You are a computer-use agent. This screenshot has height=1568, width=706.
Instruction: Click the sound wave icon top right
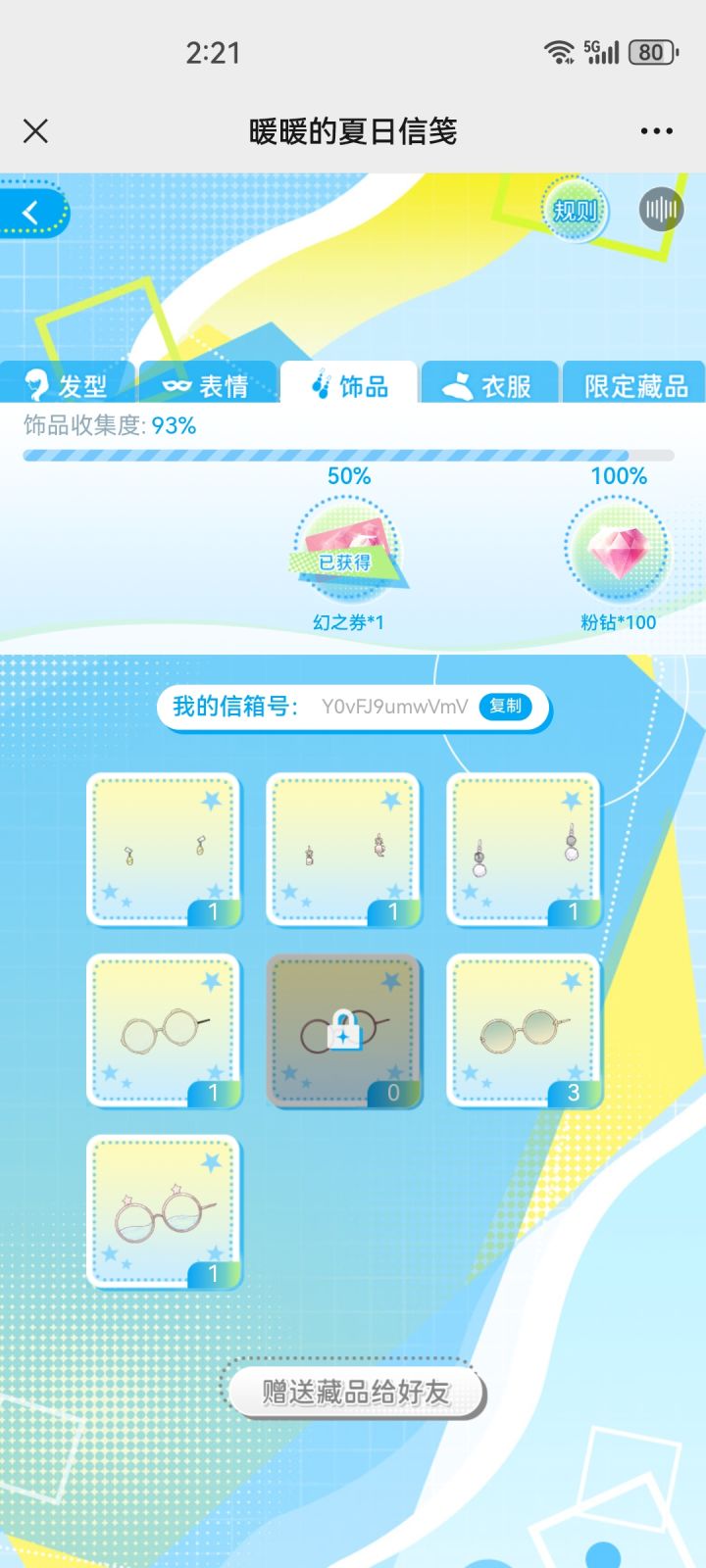coord(662,208)
